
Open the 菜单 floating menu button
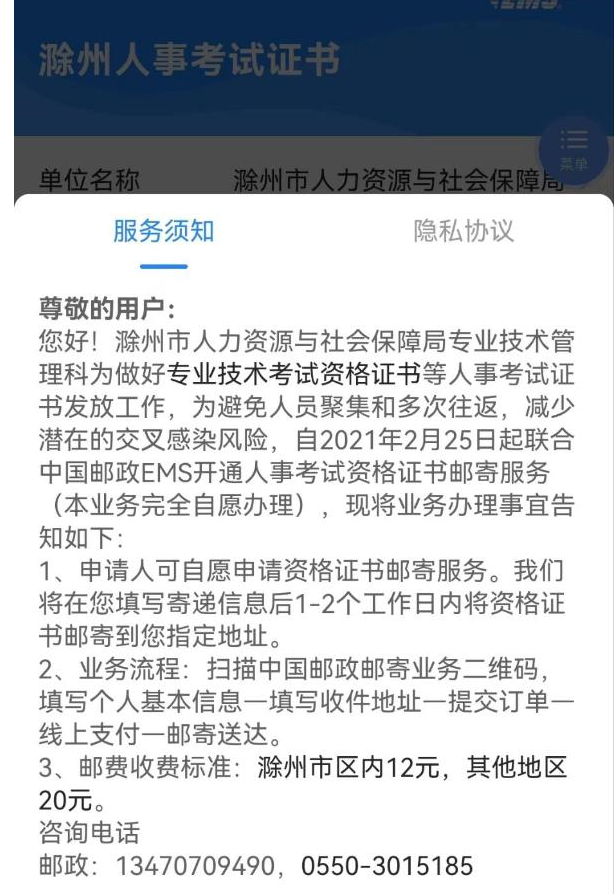[x=574, y=148]
